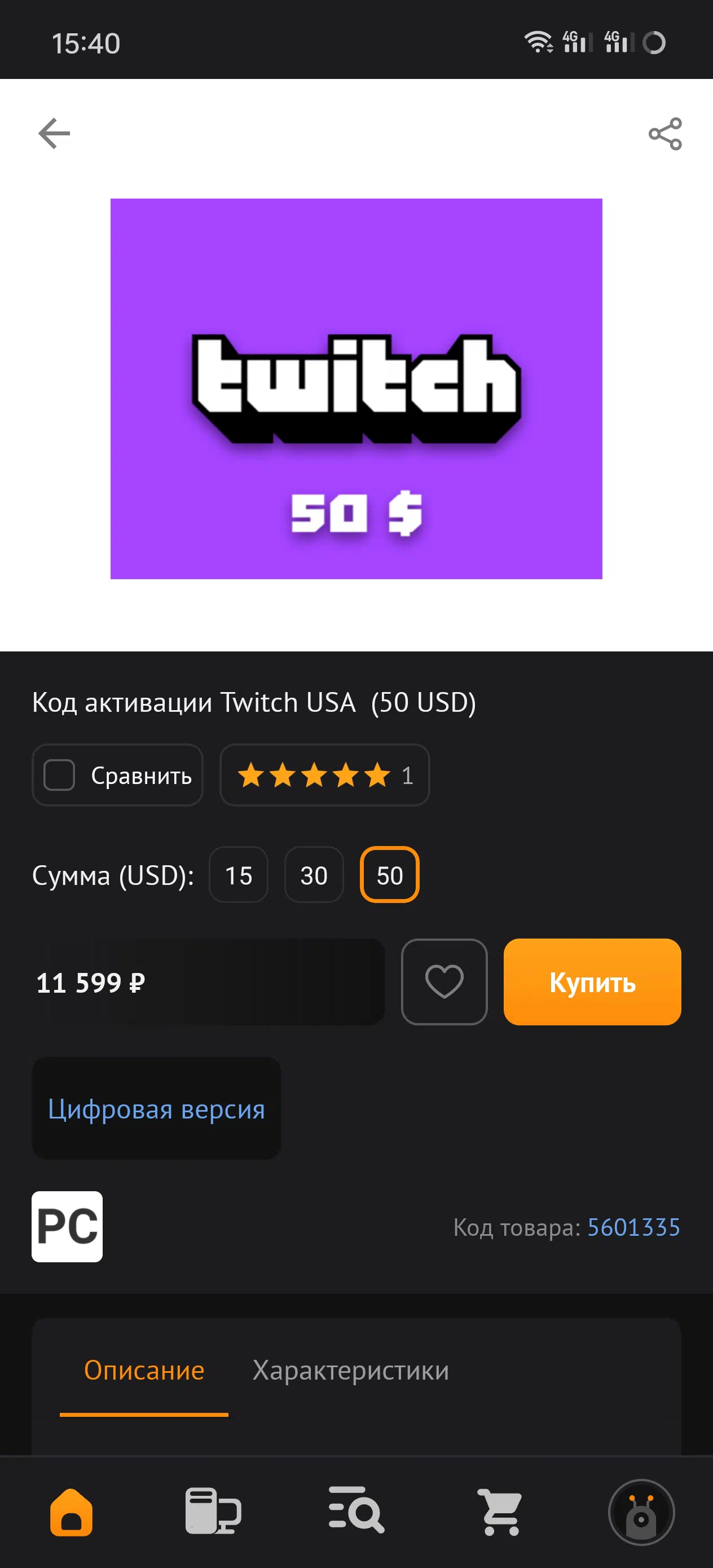
Task: Check the Сравнить compare checkbox
Action: 59,775
